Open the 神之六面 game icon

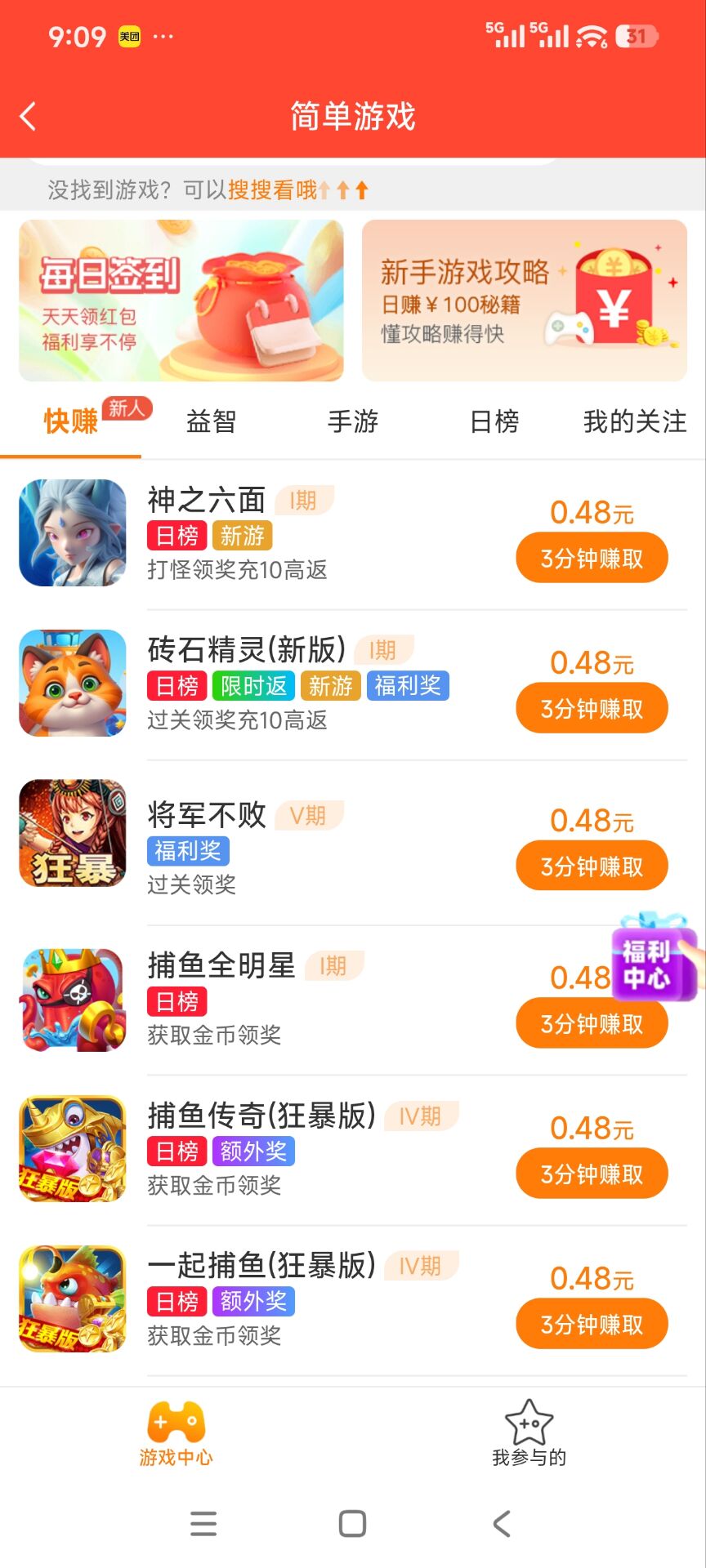[72, 532]
